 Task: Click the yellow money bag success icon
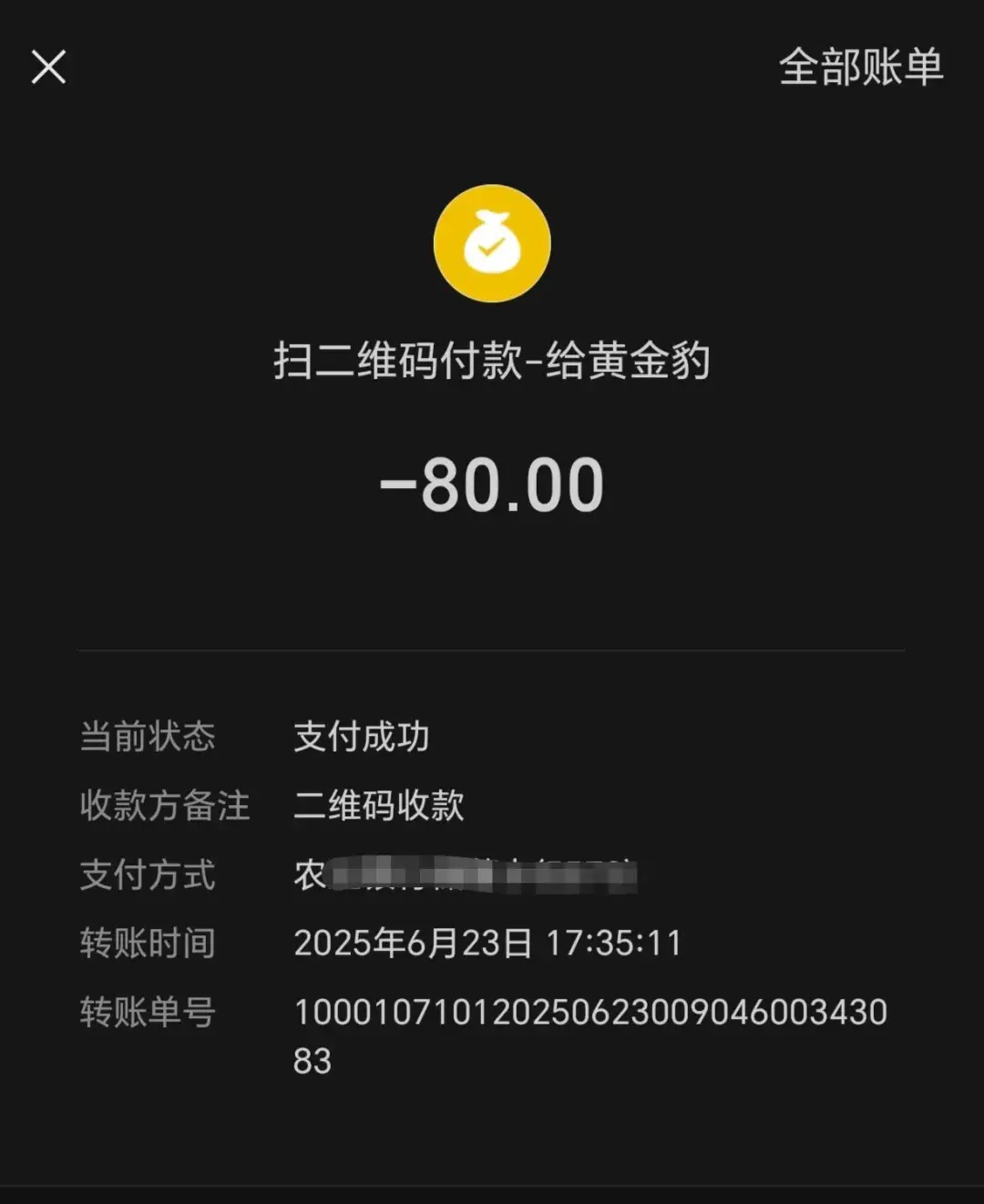(492, 243)
